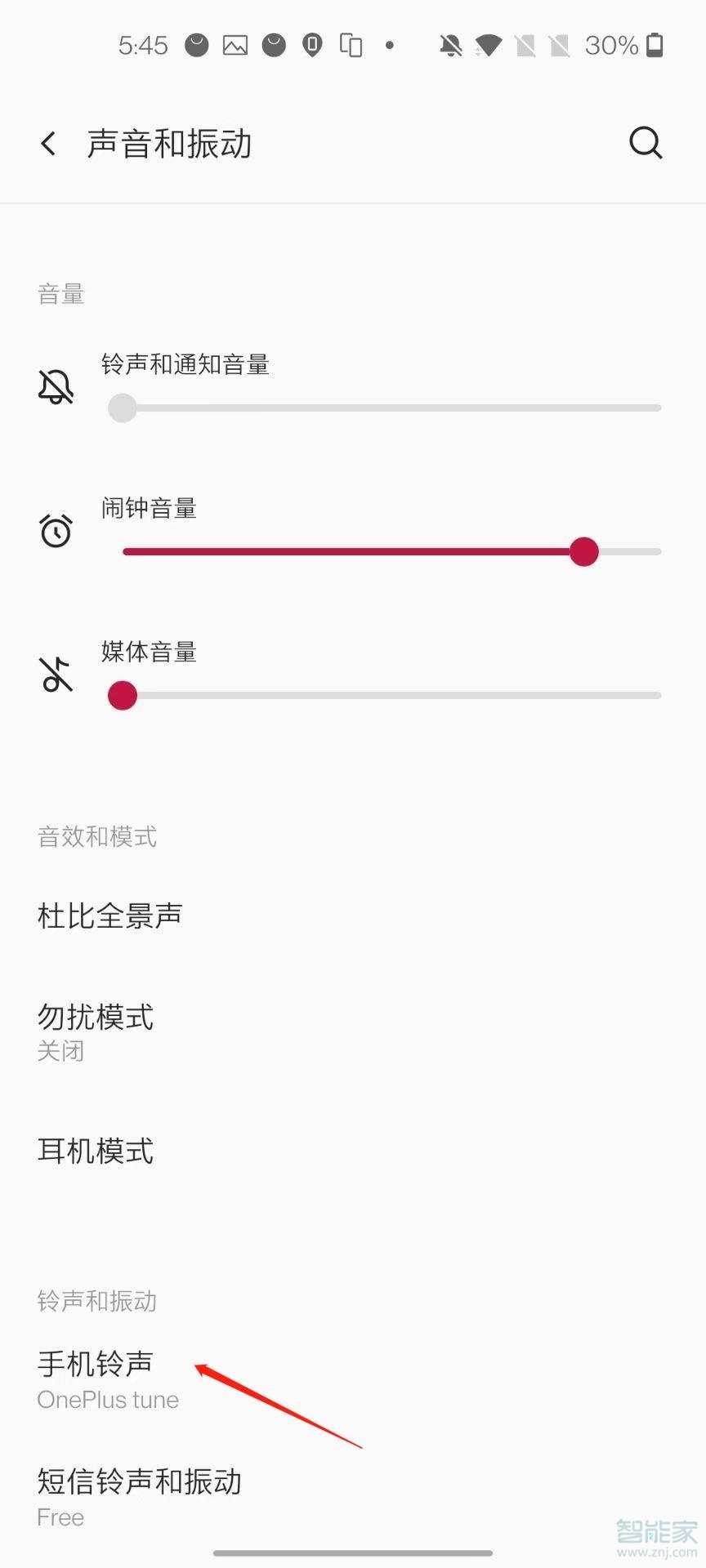The image size is (706, 1568).
Task: Tap the 媒体音量 slider handle
Action: click(122, 695)
